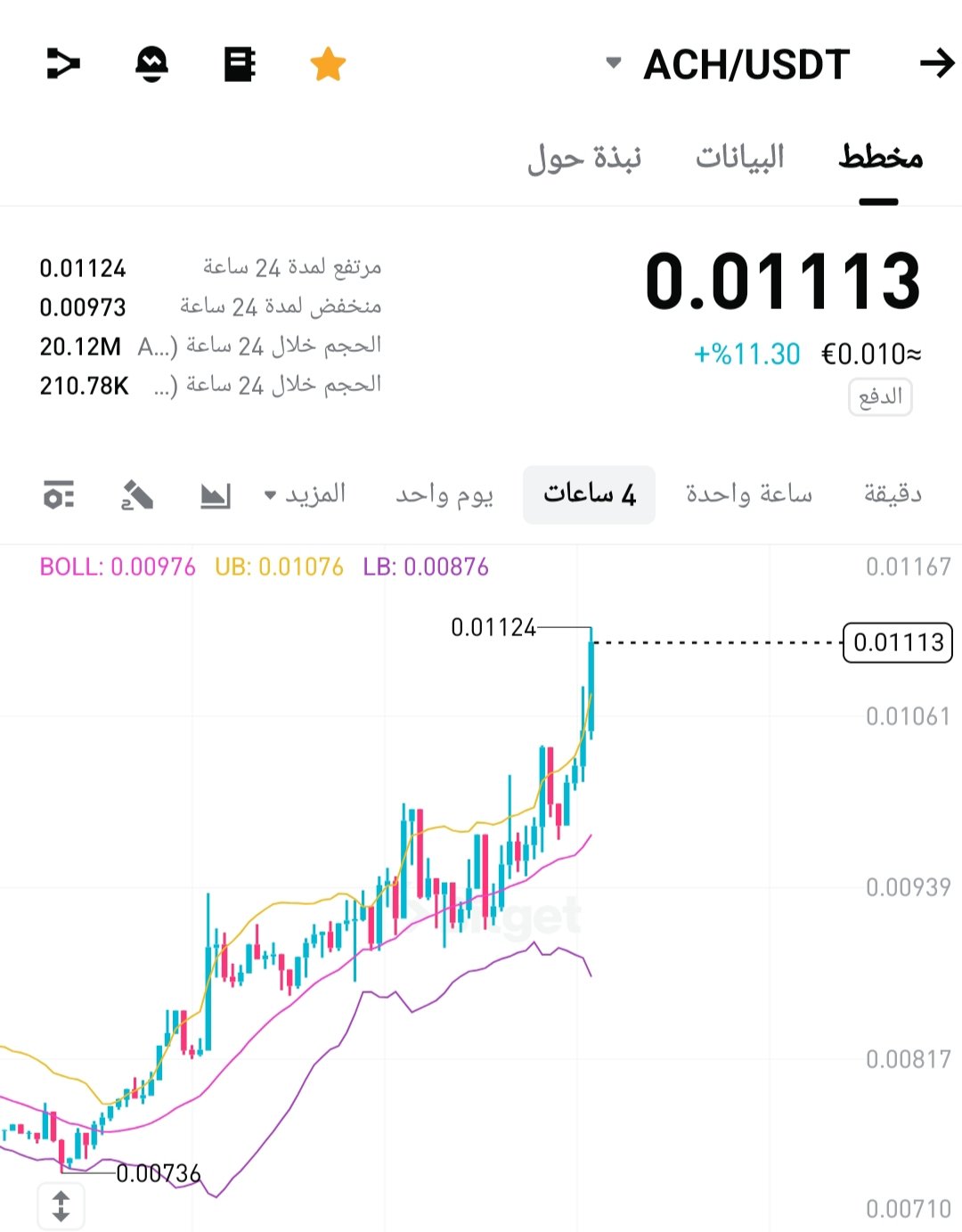Screen dimensions: 962x1232
Task: Open the notes document icon
Action: (x=239, y=64)
